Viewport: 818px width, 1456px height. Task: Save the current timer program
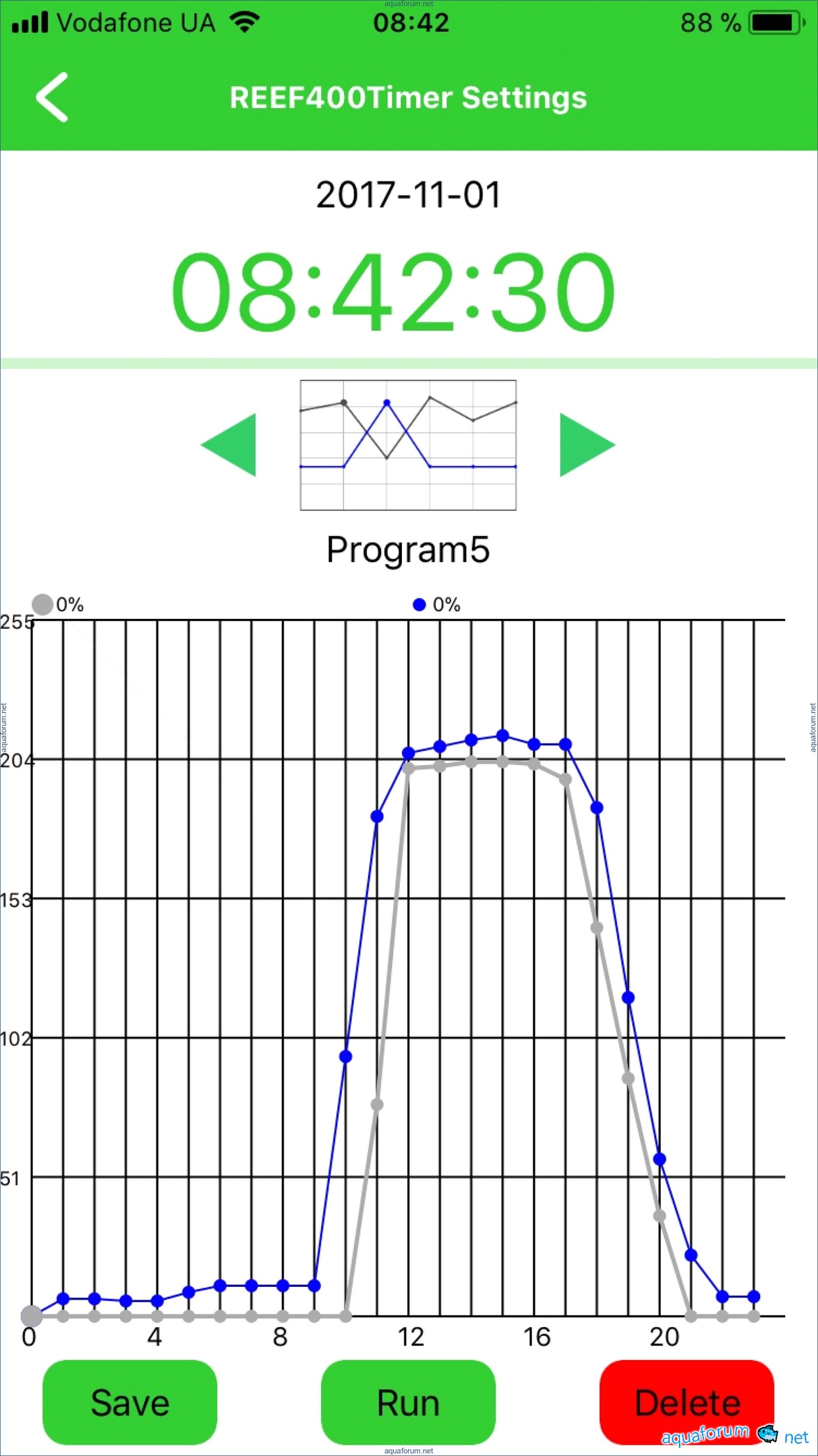pos(129,1403)
